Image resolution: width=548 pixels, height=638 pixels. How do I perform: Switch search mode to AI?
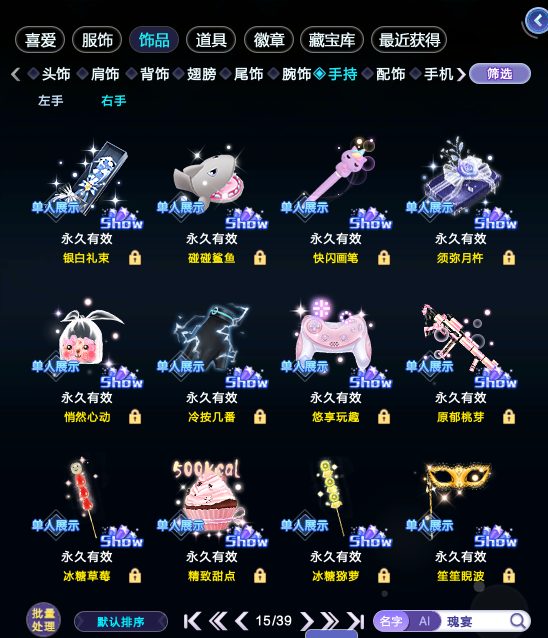click(424, 621)
